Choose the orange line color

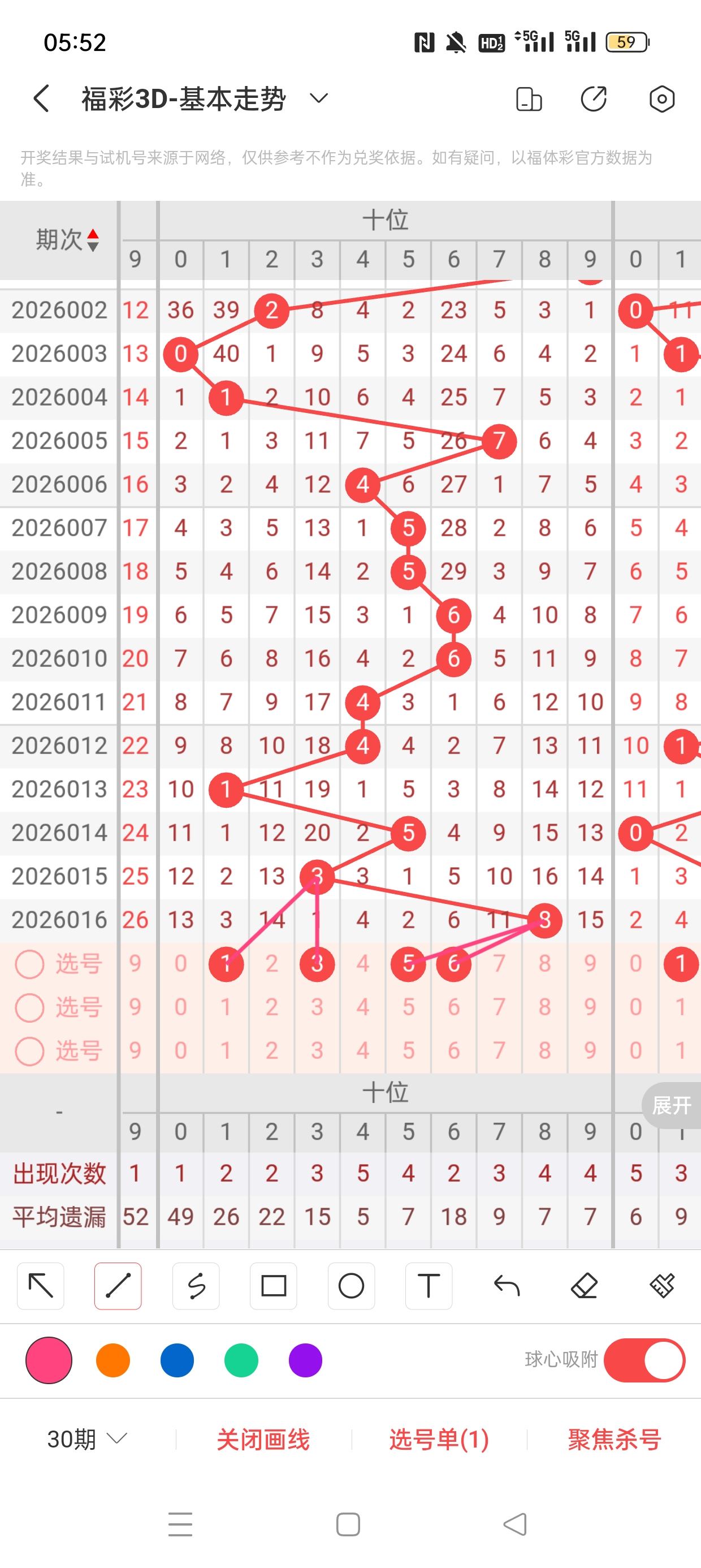point(113,1360)
